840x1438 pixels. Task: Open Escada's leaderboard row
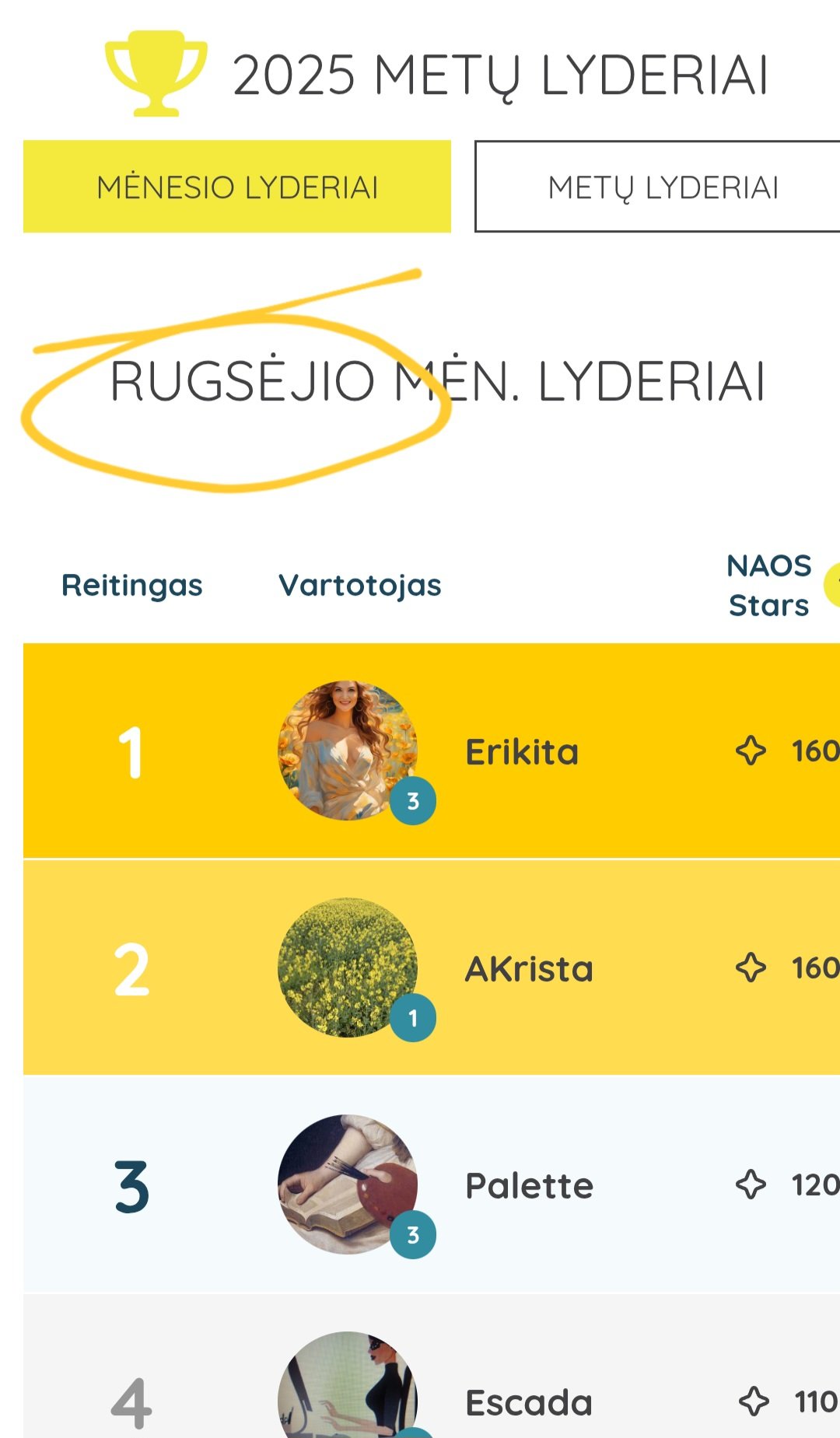(x=432, y=1366)
